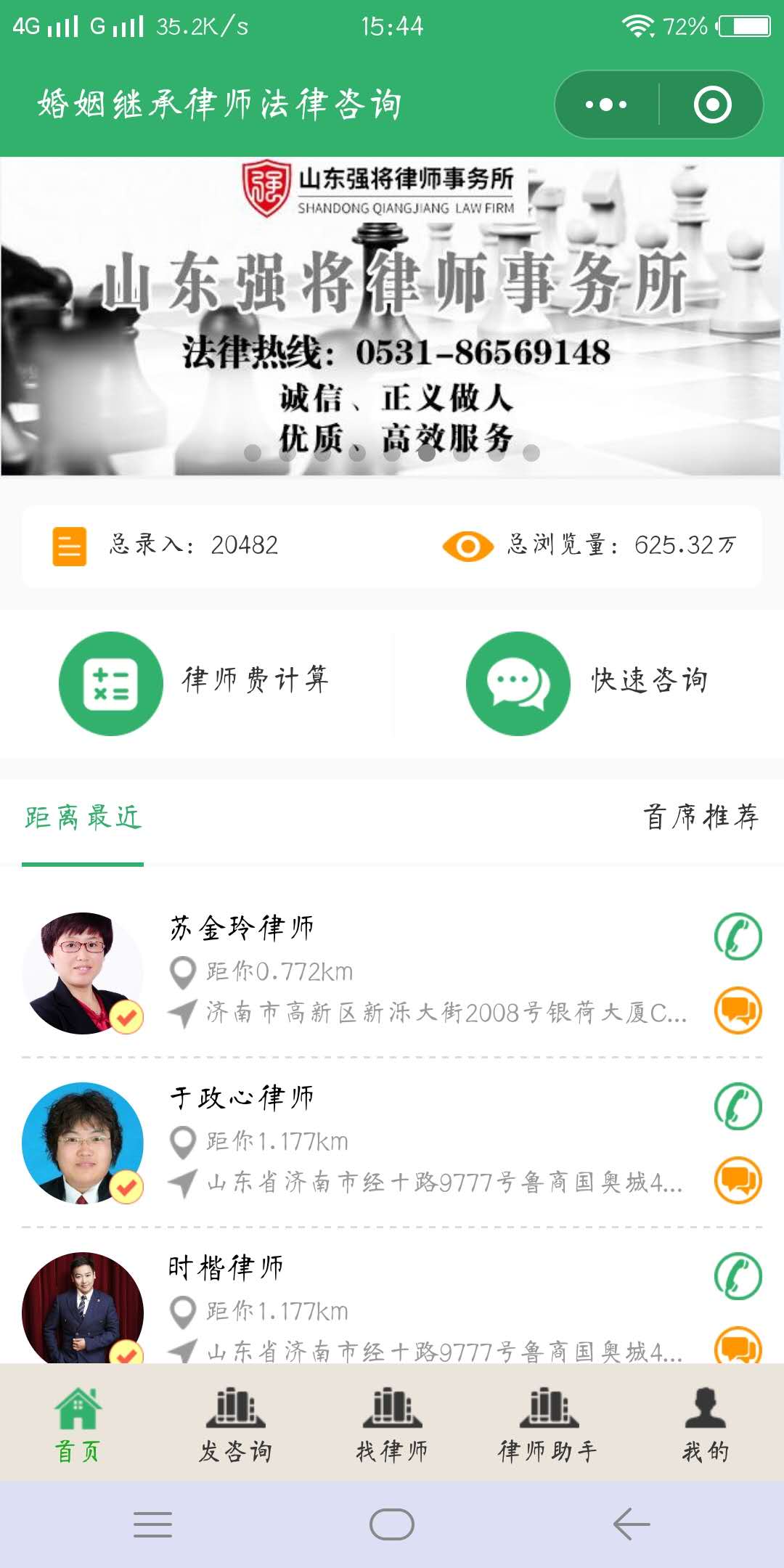Call 于政心律师 via phone icon
This screenshot has width=784, height=1568.
(738, 1106)
